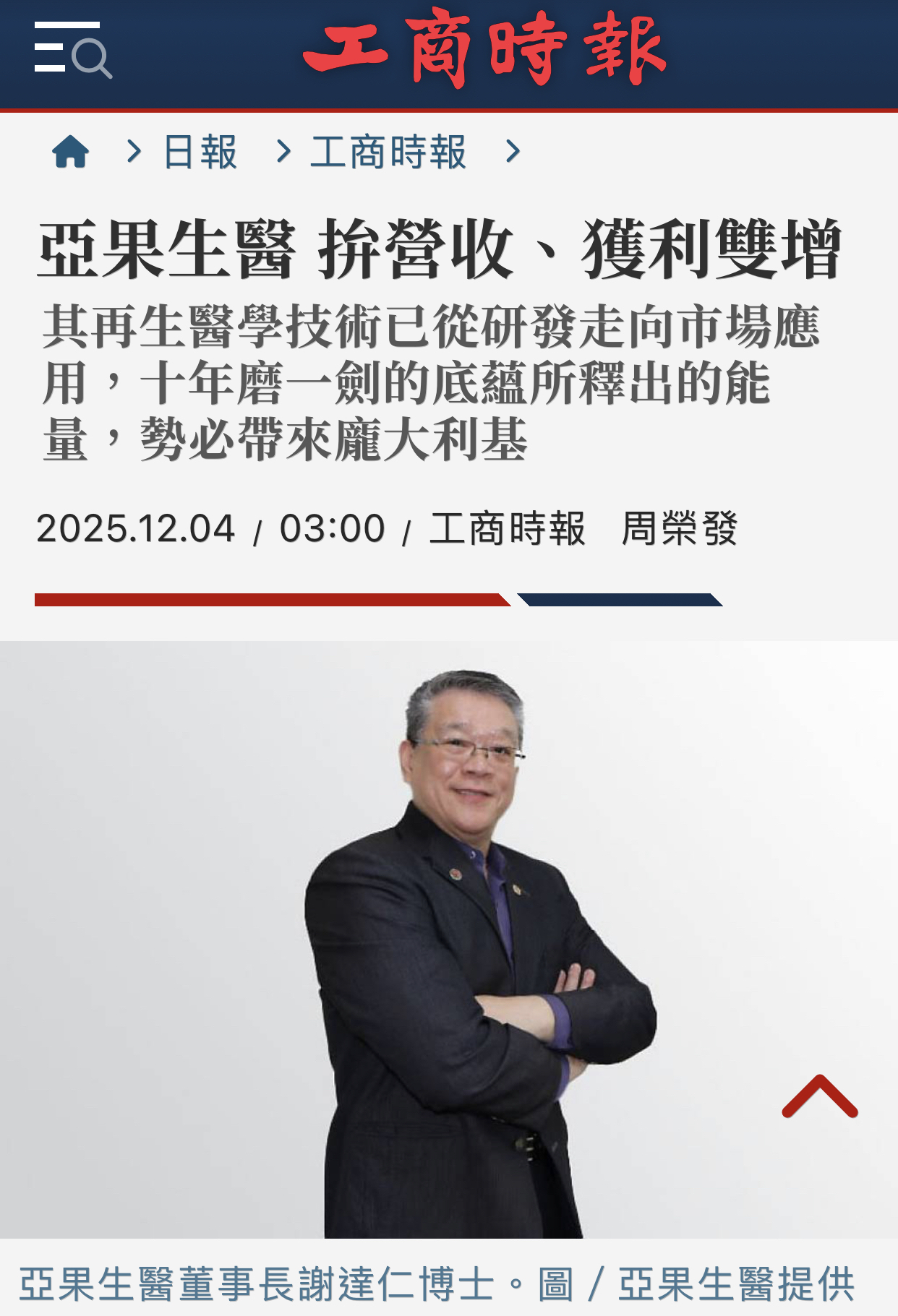The width and height of the screenshot is (898, 1316).
Task: Open the menu and search icon
Action: (73, 49)
